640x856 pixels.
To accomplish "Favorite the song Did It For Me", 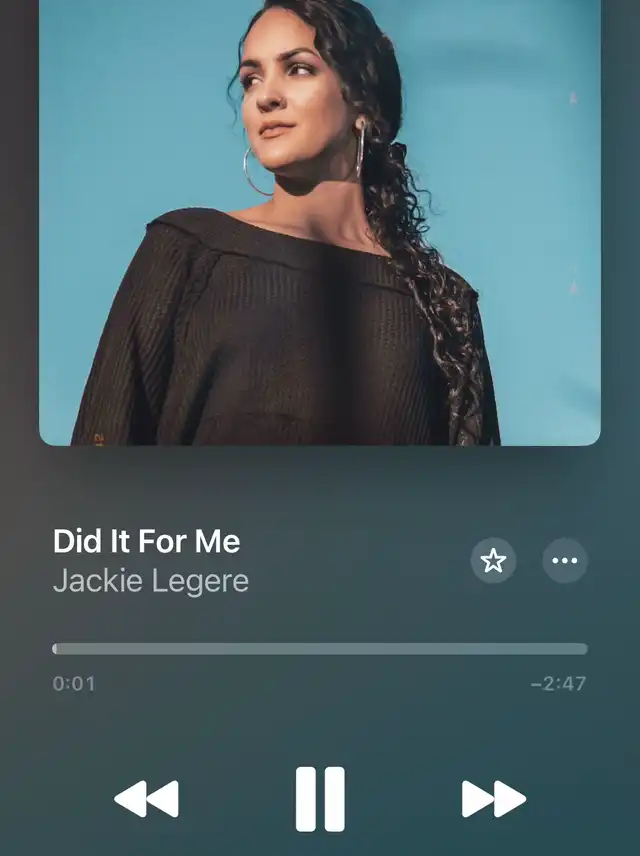I will pos(493,561).
